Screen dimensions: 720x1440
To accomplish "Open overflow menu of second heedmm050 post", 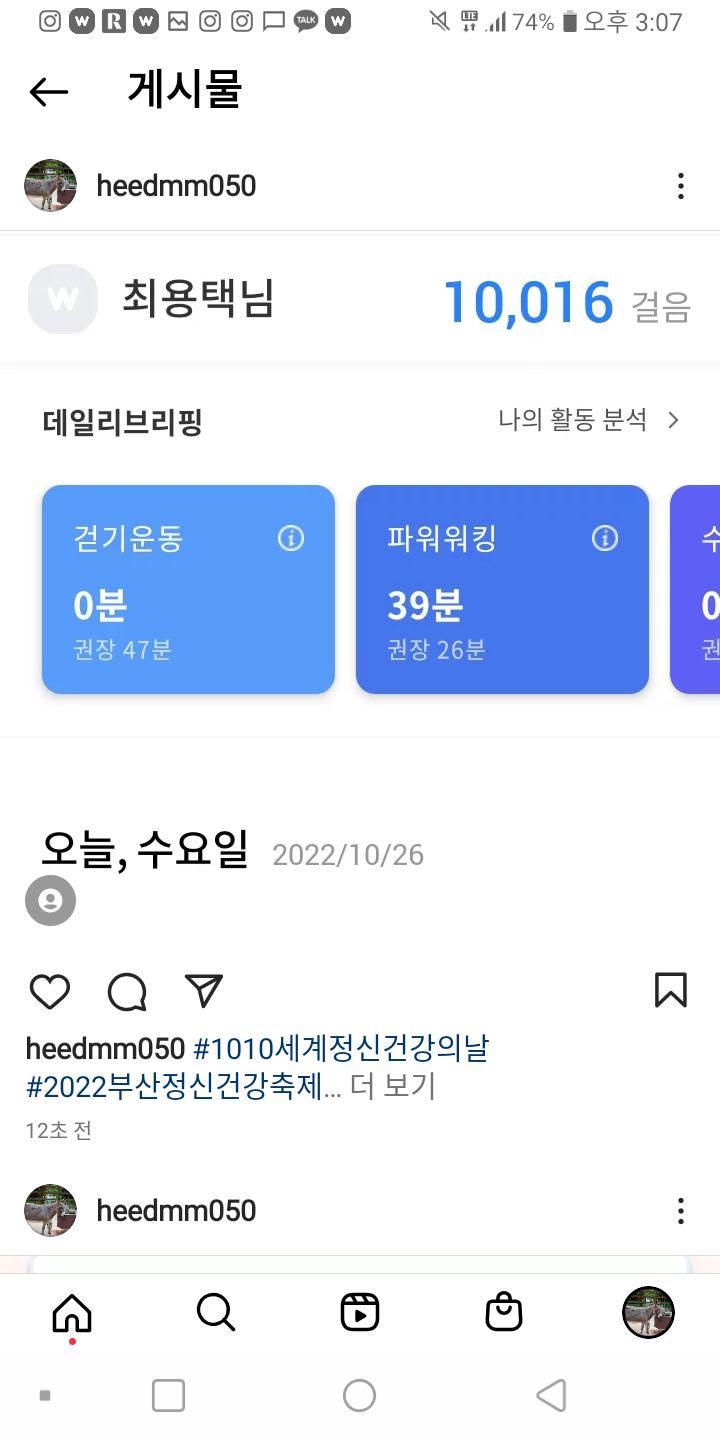I will [x=681, y=1211].
